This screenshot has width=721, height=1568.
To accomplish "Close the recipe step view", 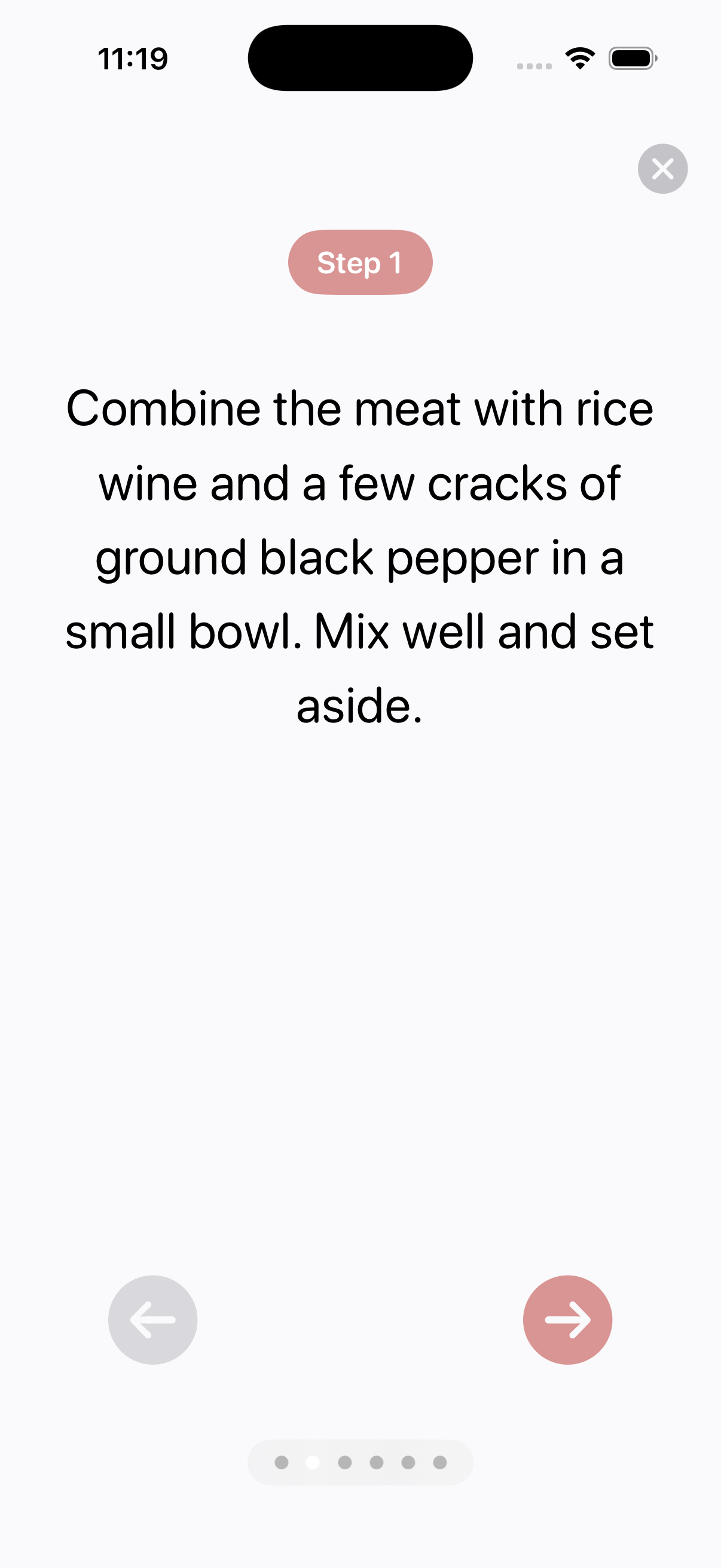I will [x=662, y=169].
